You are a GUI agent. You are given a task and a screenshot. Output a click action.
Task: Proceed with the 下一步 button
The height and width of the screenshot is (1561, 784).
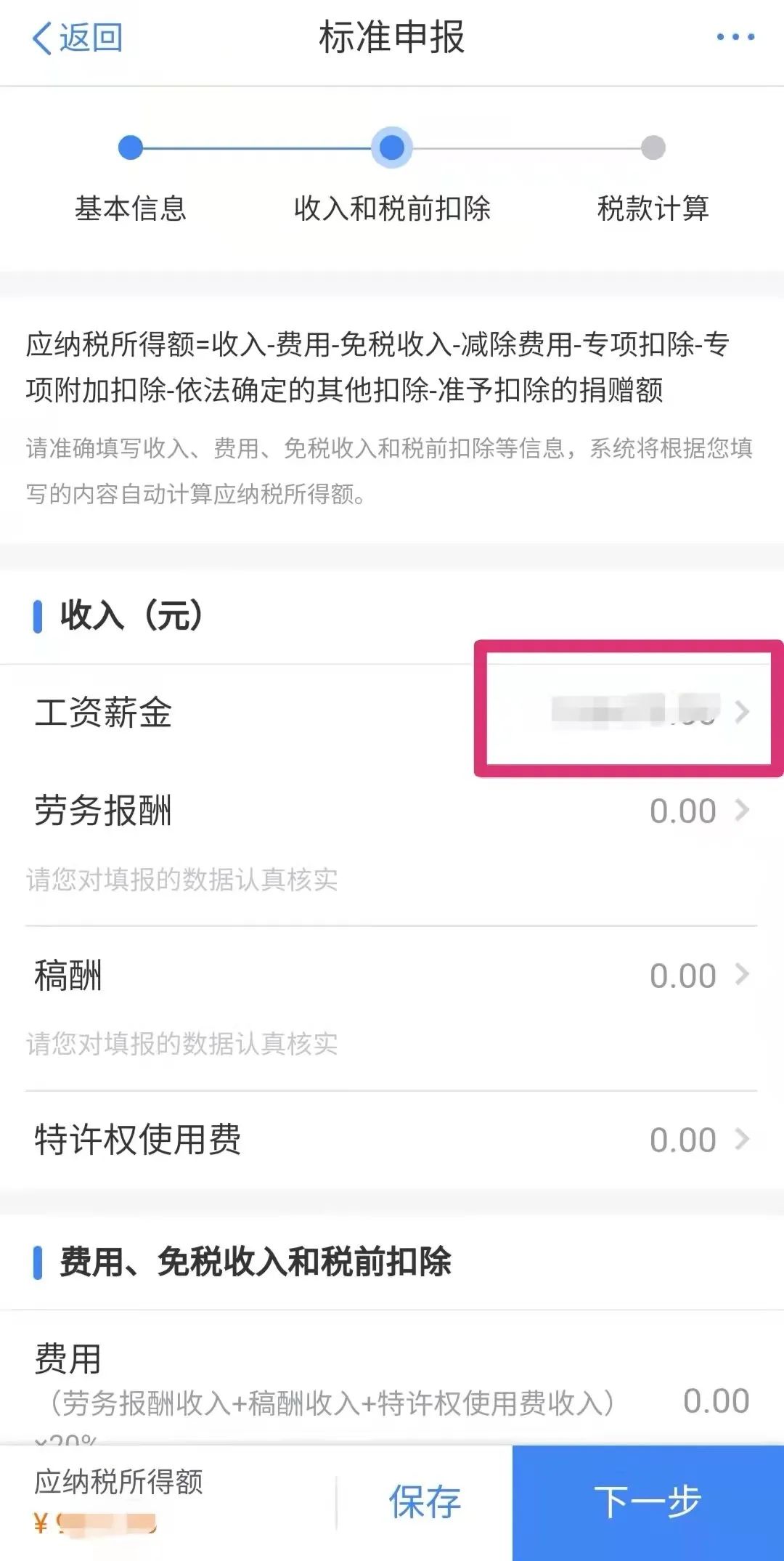[x=648, y=1502]
